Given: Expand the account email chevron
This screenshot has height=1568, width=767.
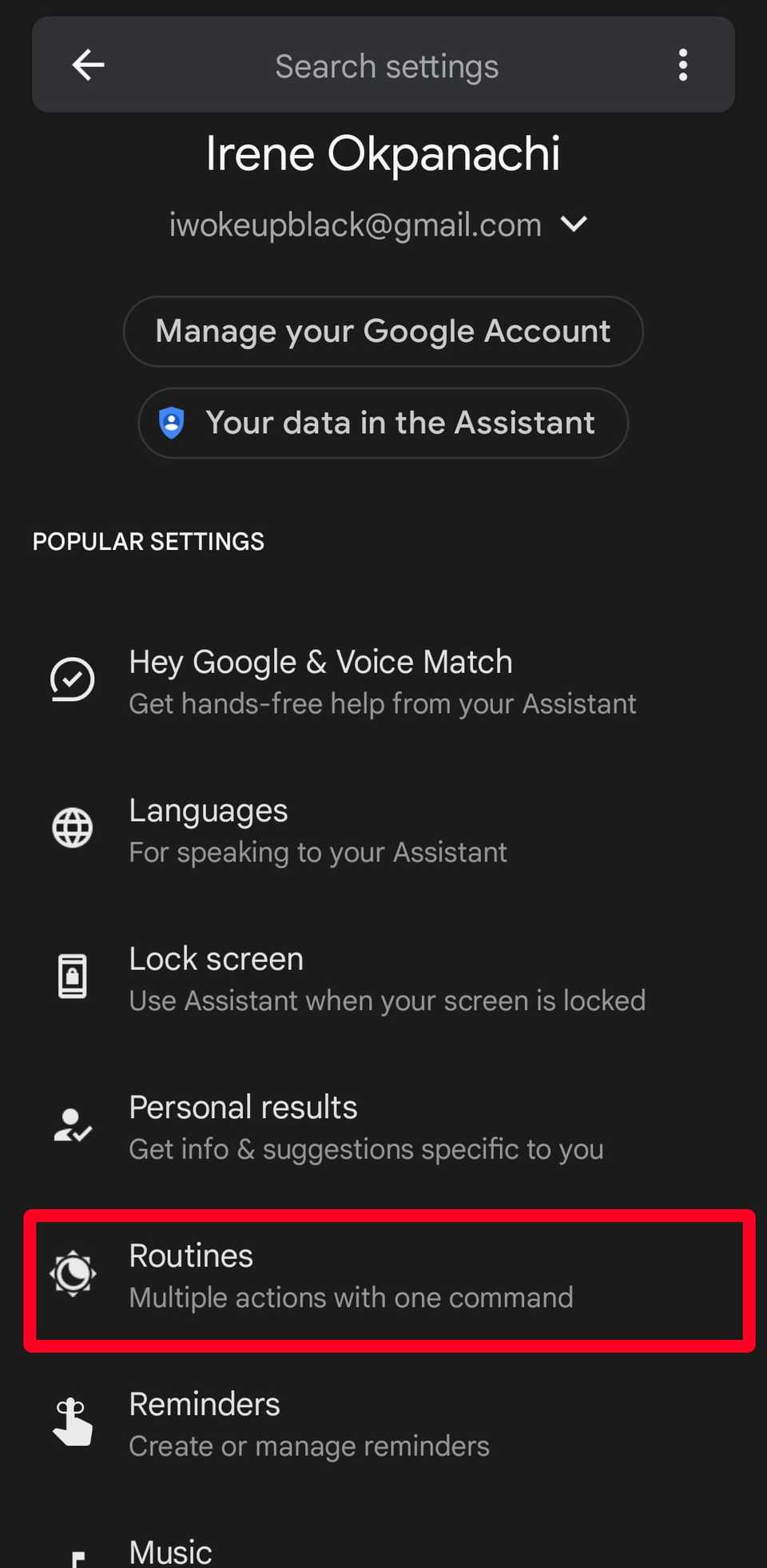Looking at the screenshot, I should coord(574,225).
